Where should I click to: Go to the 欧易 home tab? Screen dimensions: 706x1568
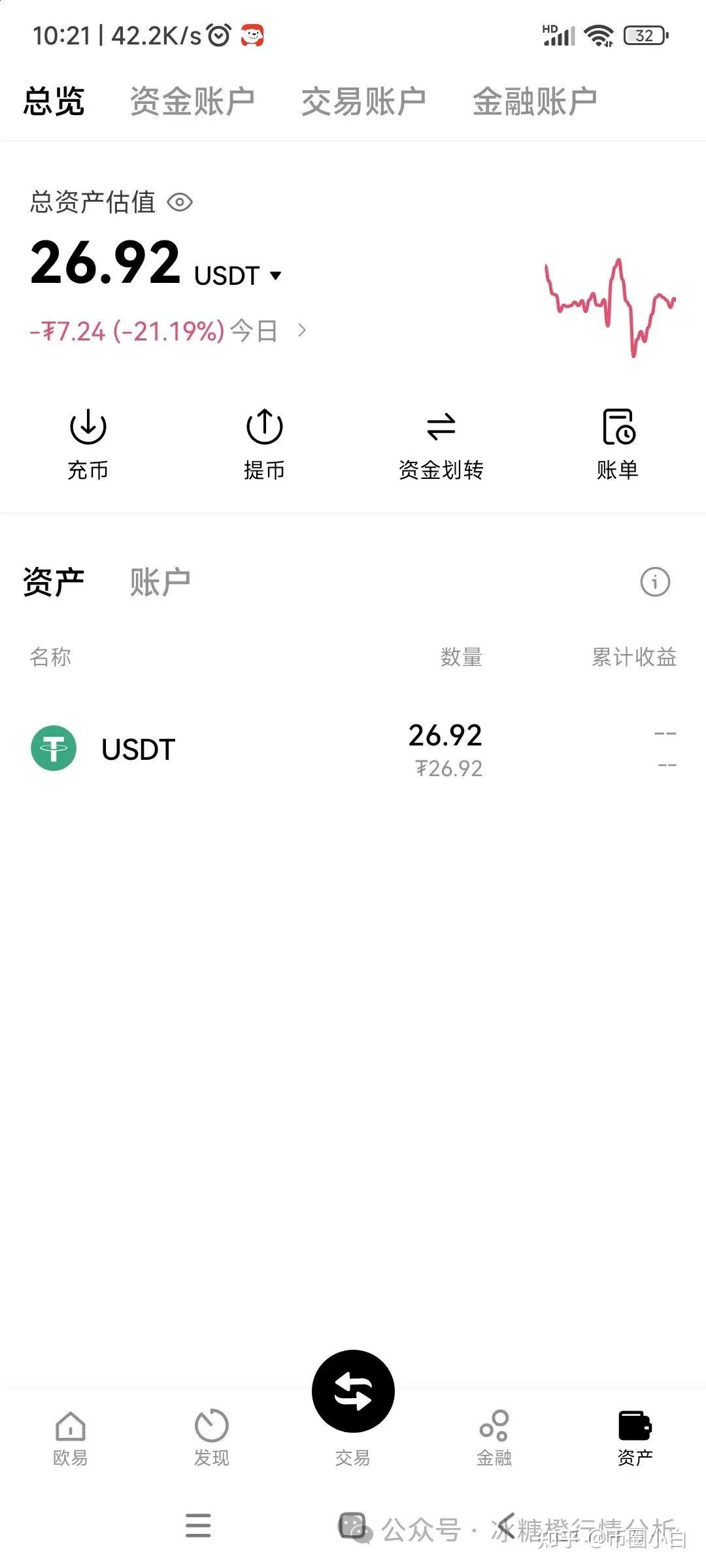point(71,1437)
